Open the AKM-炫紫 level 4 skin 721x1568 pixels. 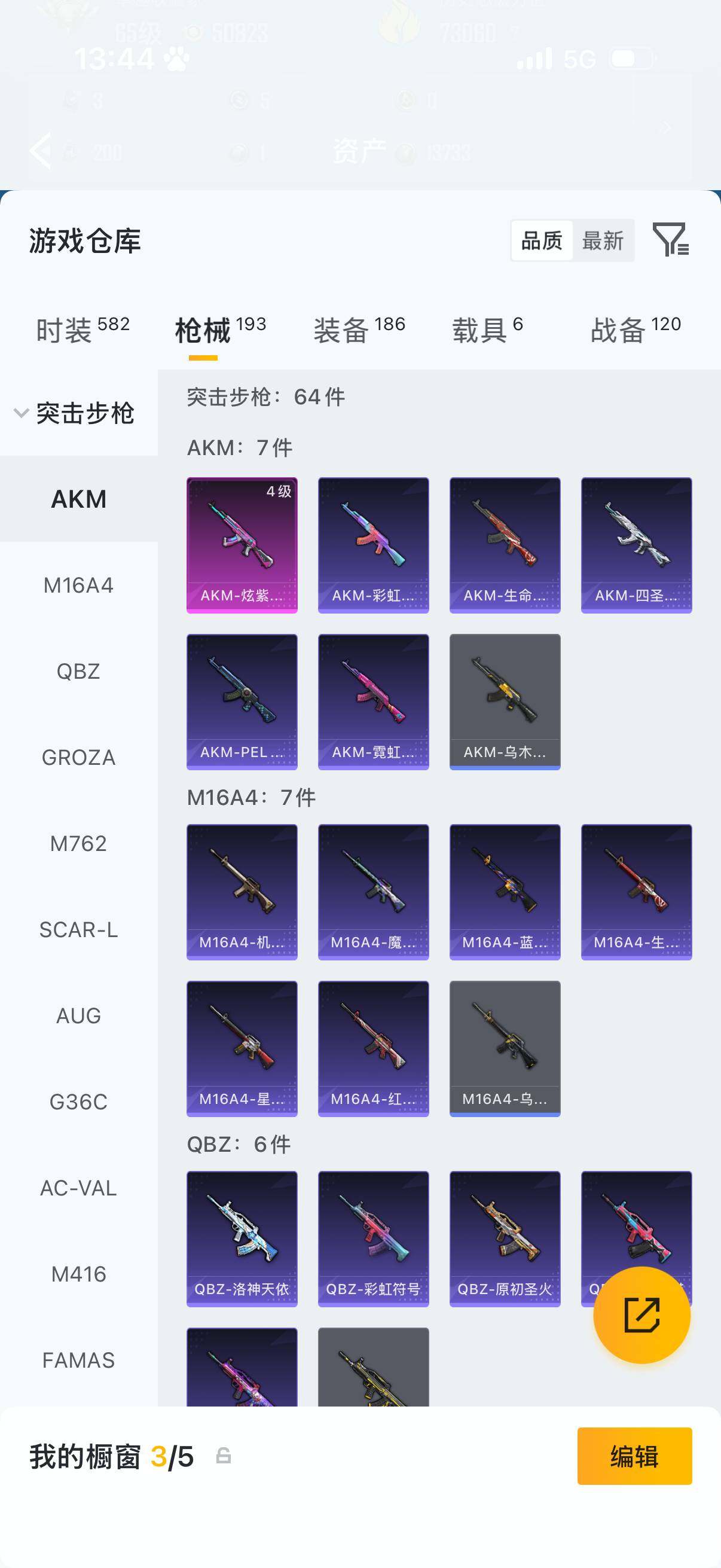point(242,545)
